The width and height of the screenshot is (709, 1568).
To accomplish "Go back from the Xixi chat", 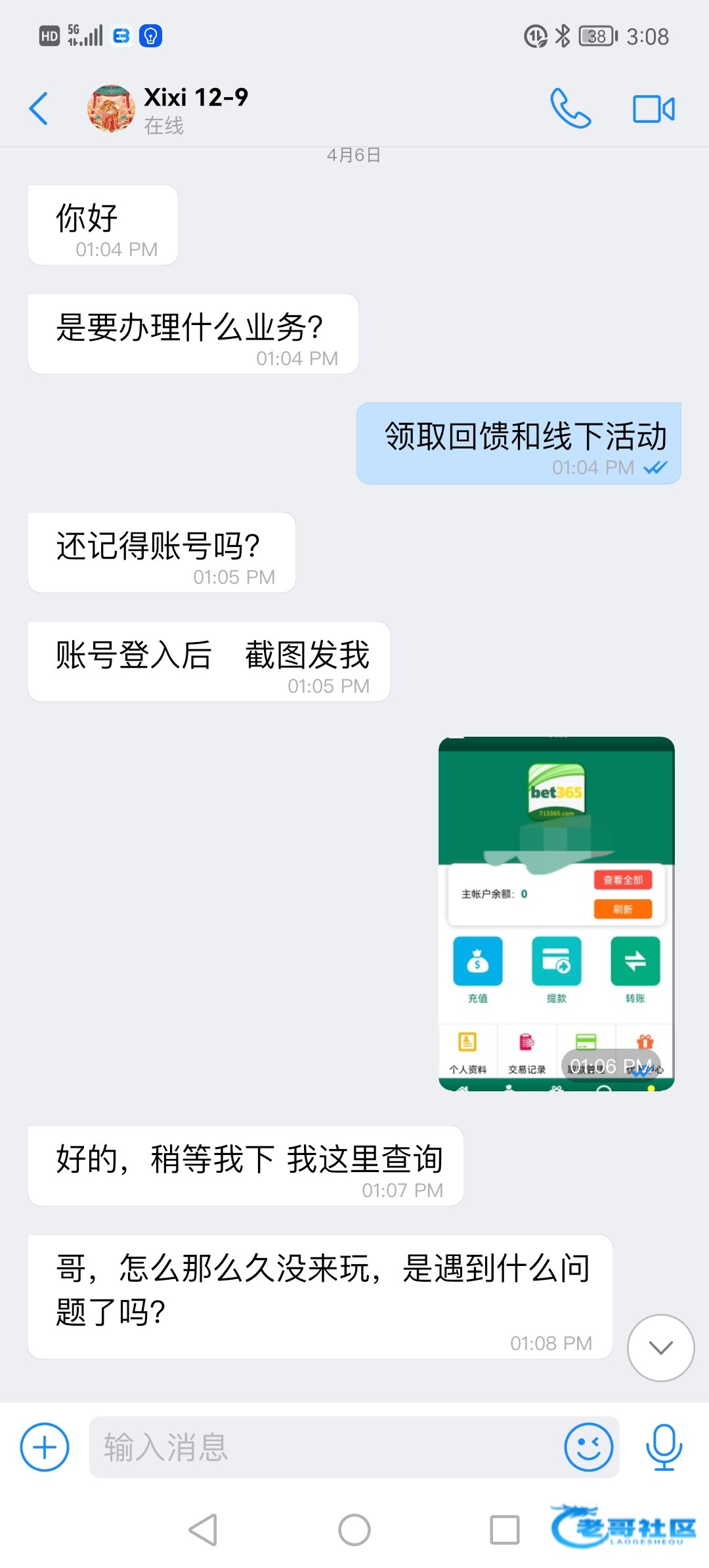I will [39, 108].
